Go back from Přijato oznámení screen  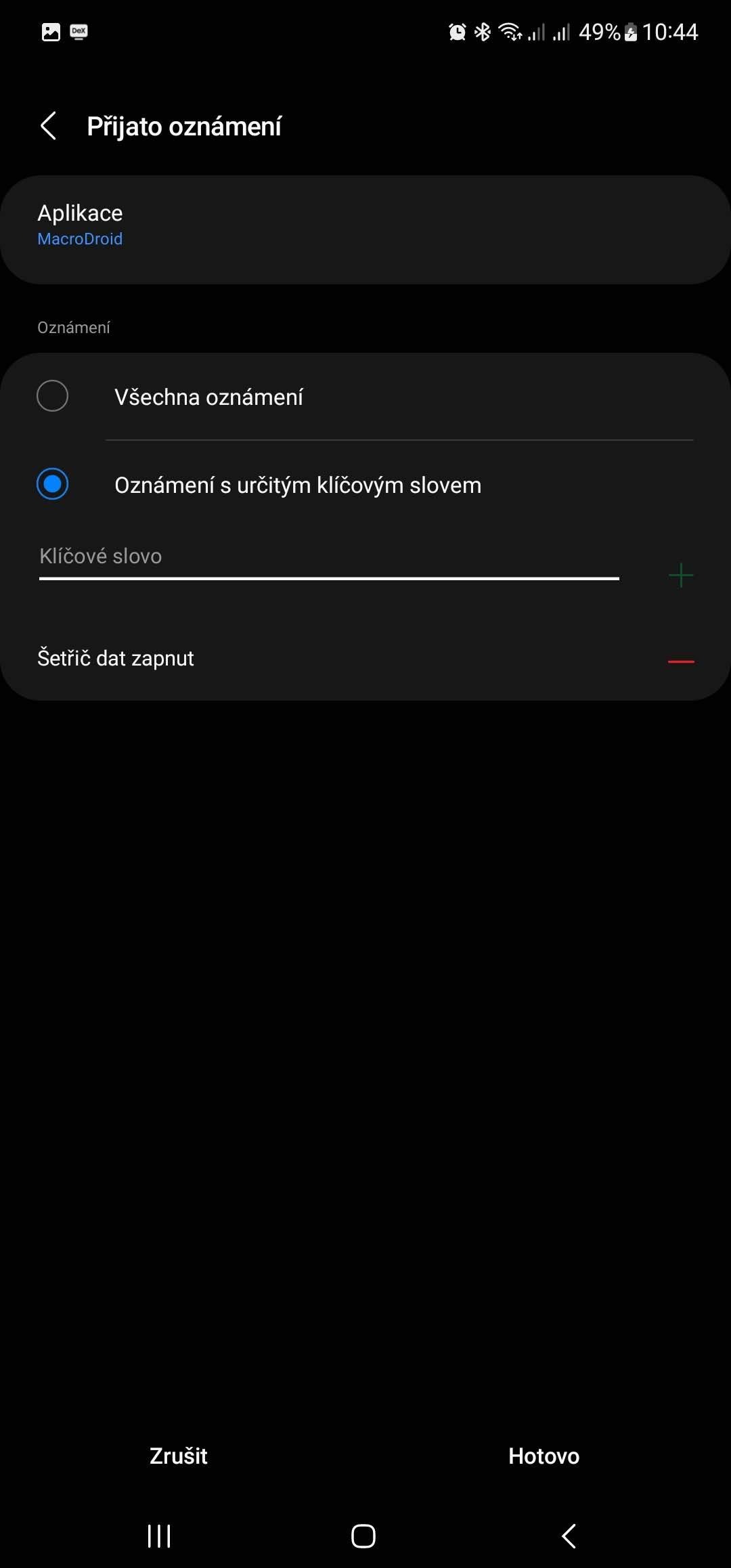pyautogui.click(x=48, y=126)
